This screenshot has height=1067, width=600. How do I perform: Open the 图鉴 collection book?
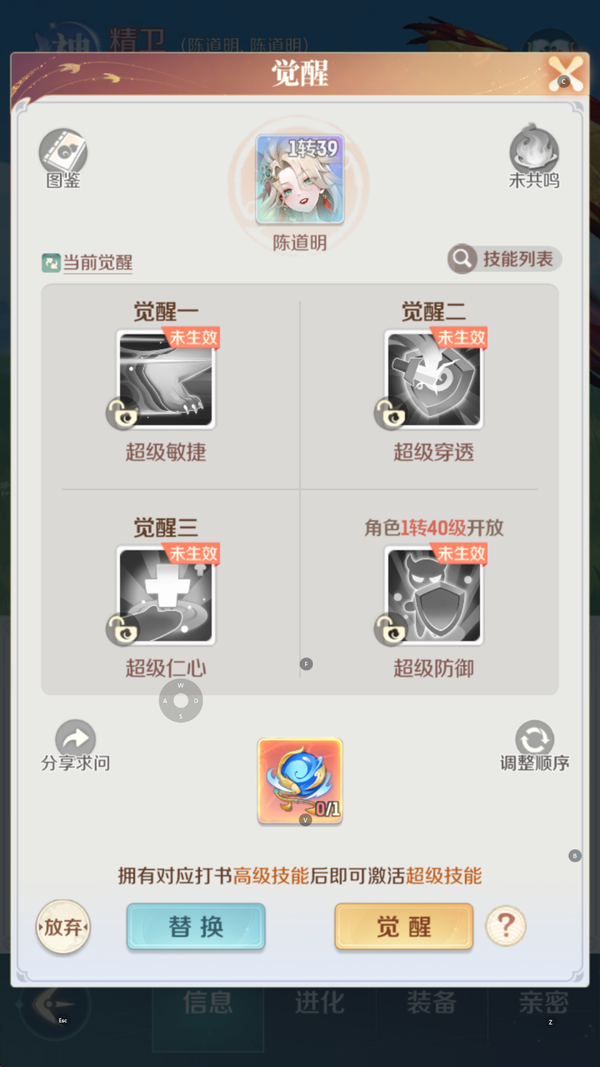63,156
